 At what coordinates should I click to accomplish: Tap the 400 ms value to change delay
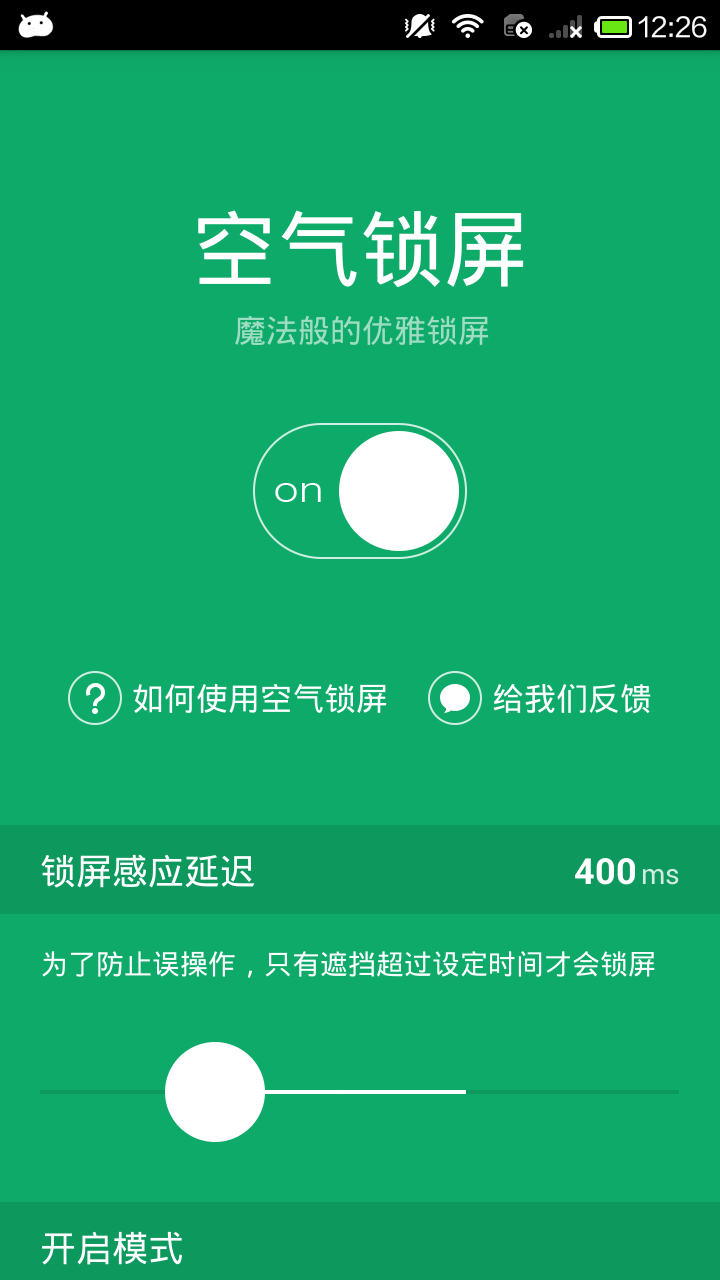626,871
